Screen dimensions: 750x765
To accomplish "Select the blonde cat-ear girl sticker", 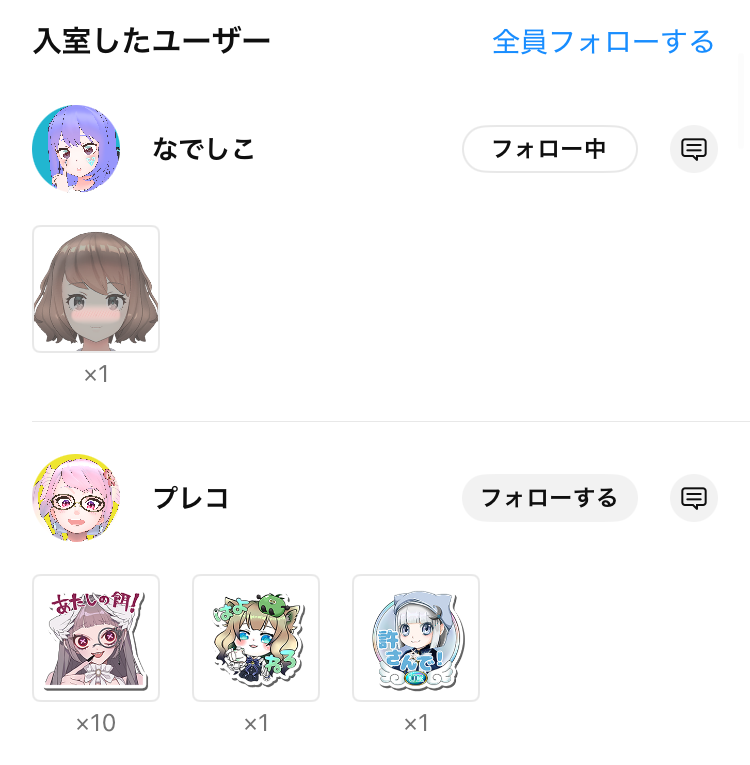I will pos(256,638).
